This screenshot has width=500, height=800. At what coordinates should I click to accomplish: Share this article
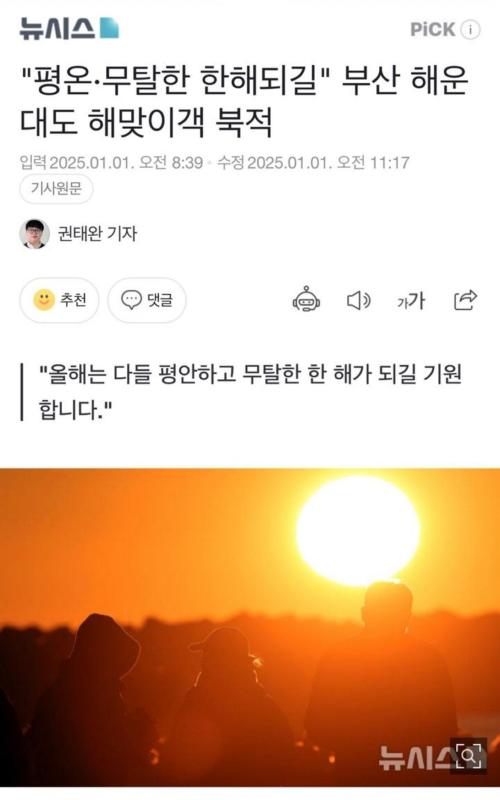465,300
